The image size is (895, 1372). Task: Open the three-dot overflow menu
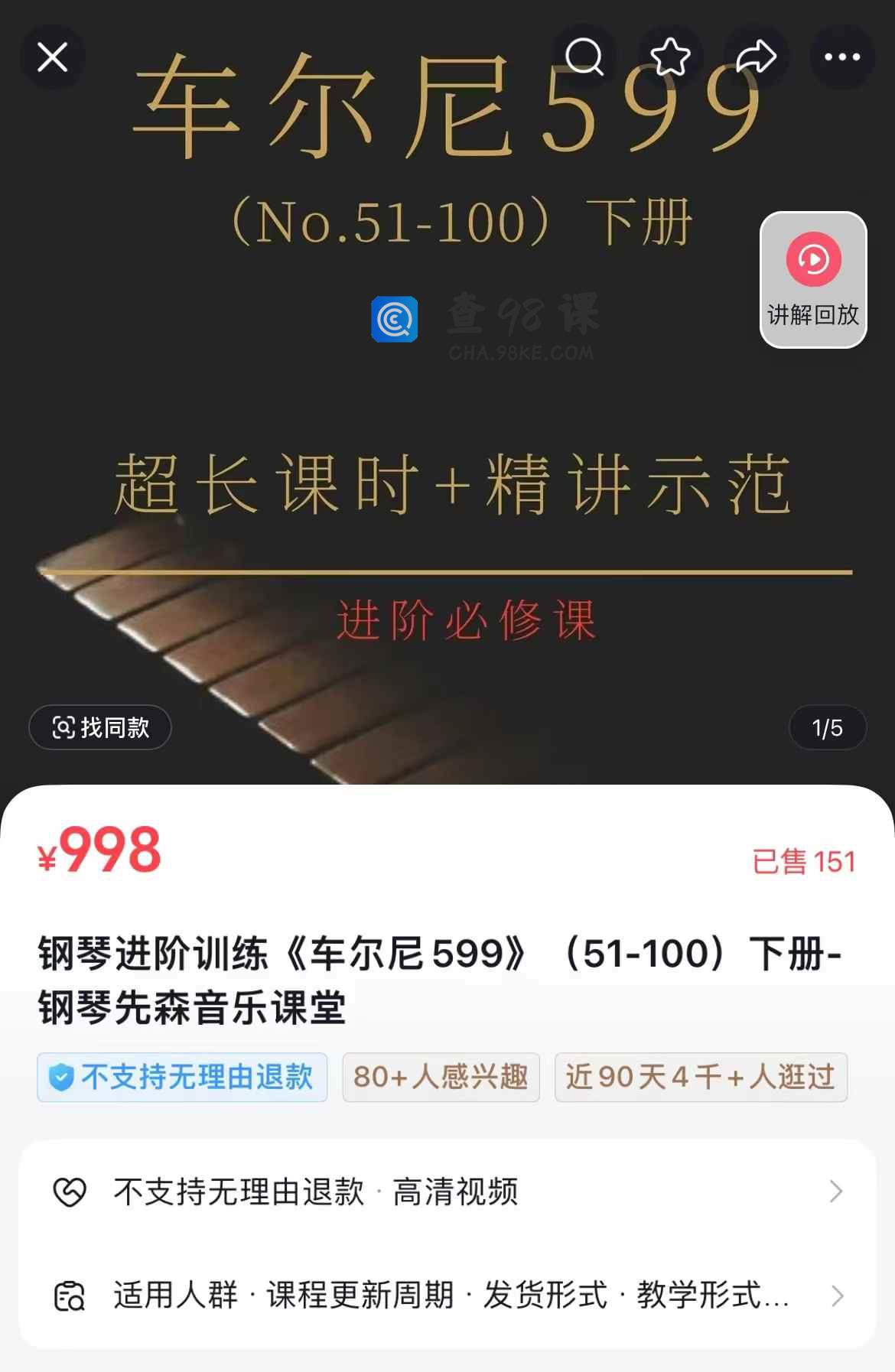coord(841,57)
